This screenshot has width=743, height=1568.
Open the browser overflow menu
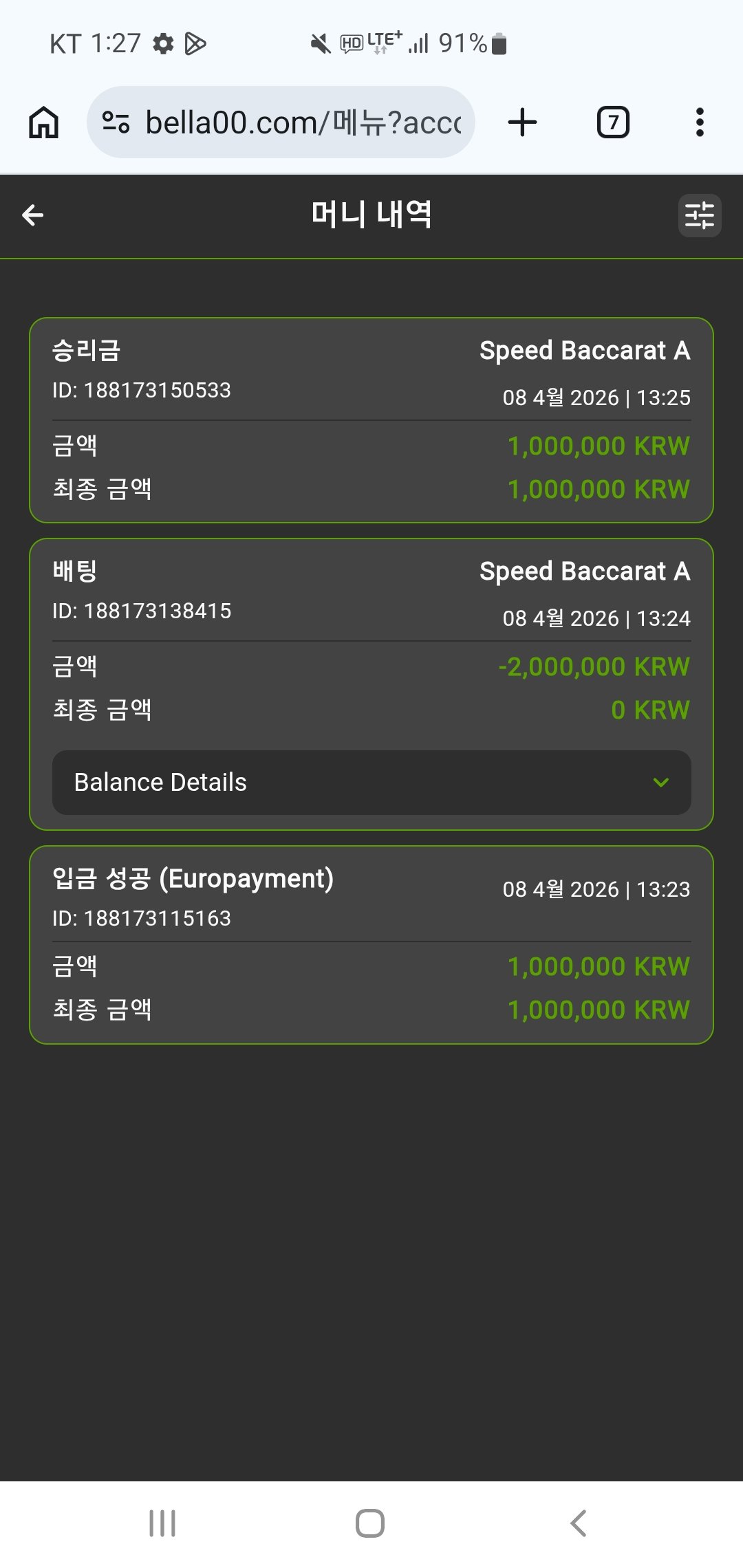(x=700, y=122)
